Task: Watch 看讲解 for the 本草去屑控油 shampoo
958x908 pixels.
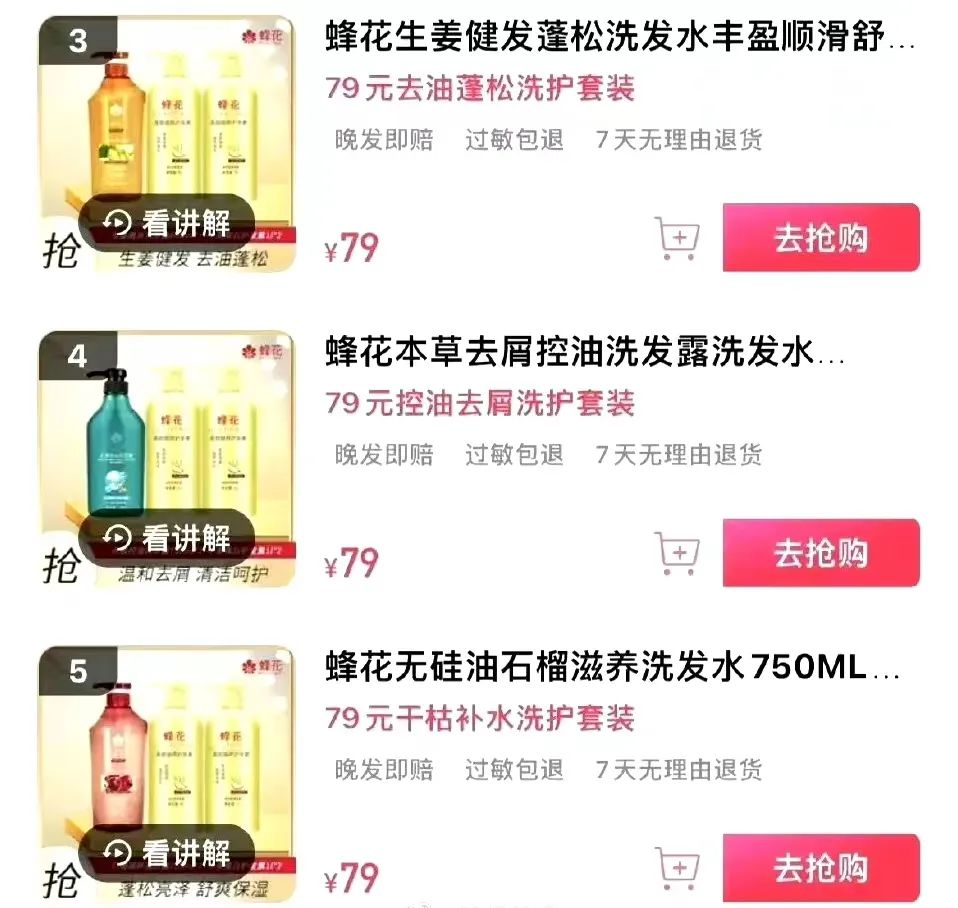Action: pos(167,538)
